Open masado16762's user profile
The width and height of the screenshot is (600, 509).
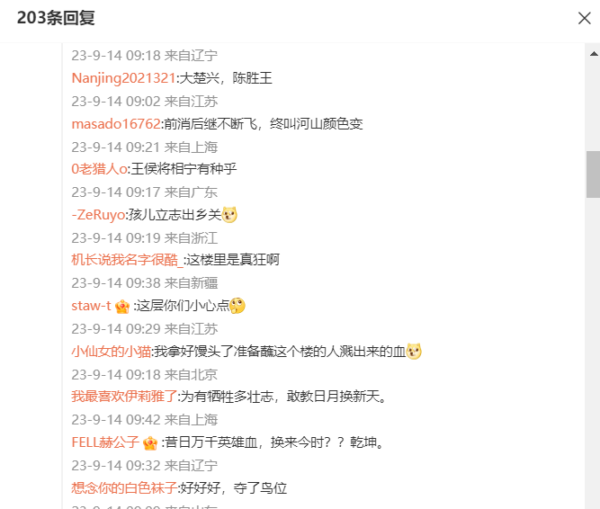(116, 124)
